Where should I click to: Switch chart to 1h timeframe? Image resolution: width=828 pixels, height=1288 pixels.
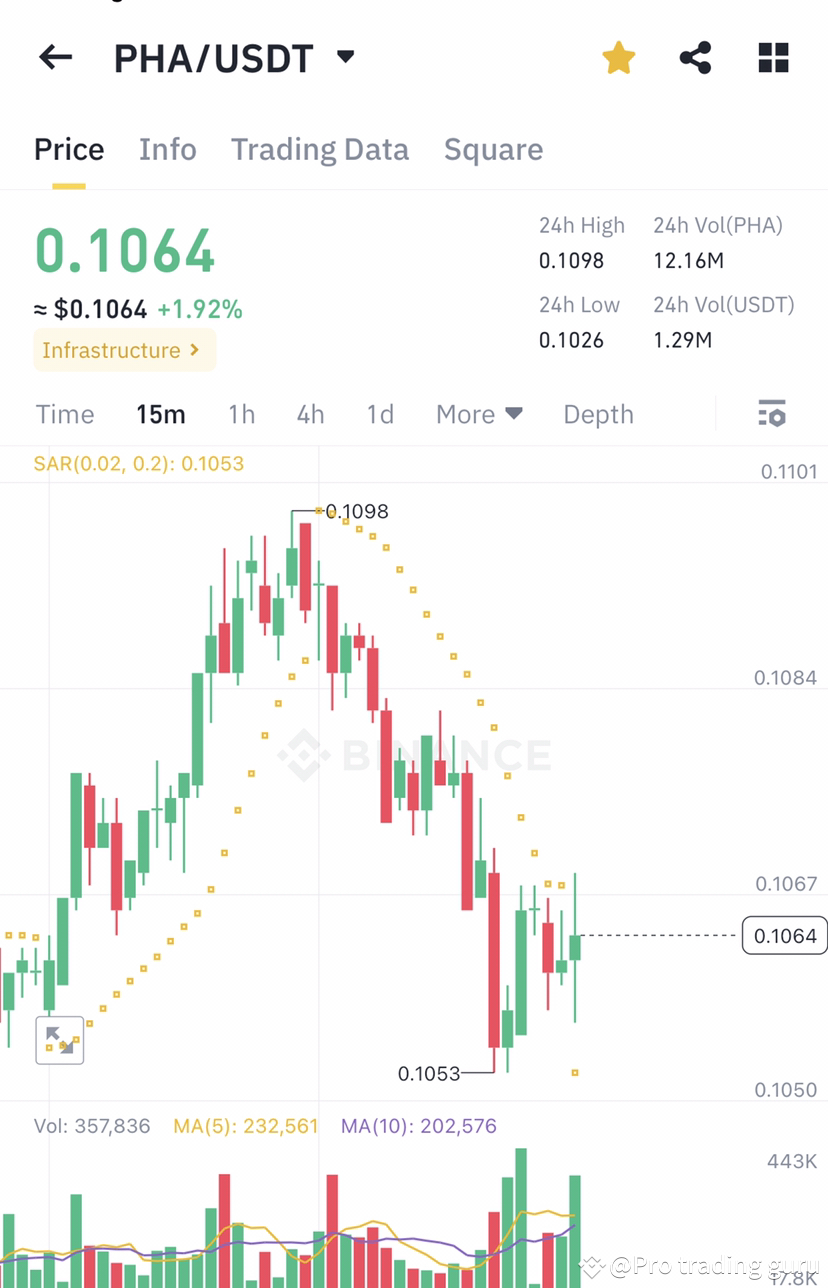click(241, 413)
